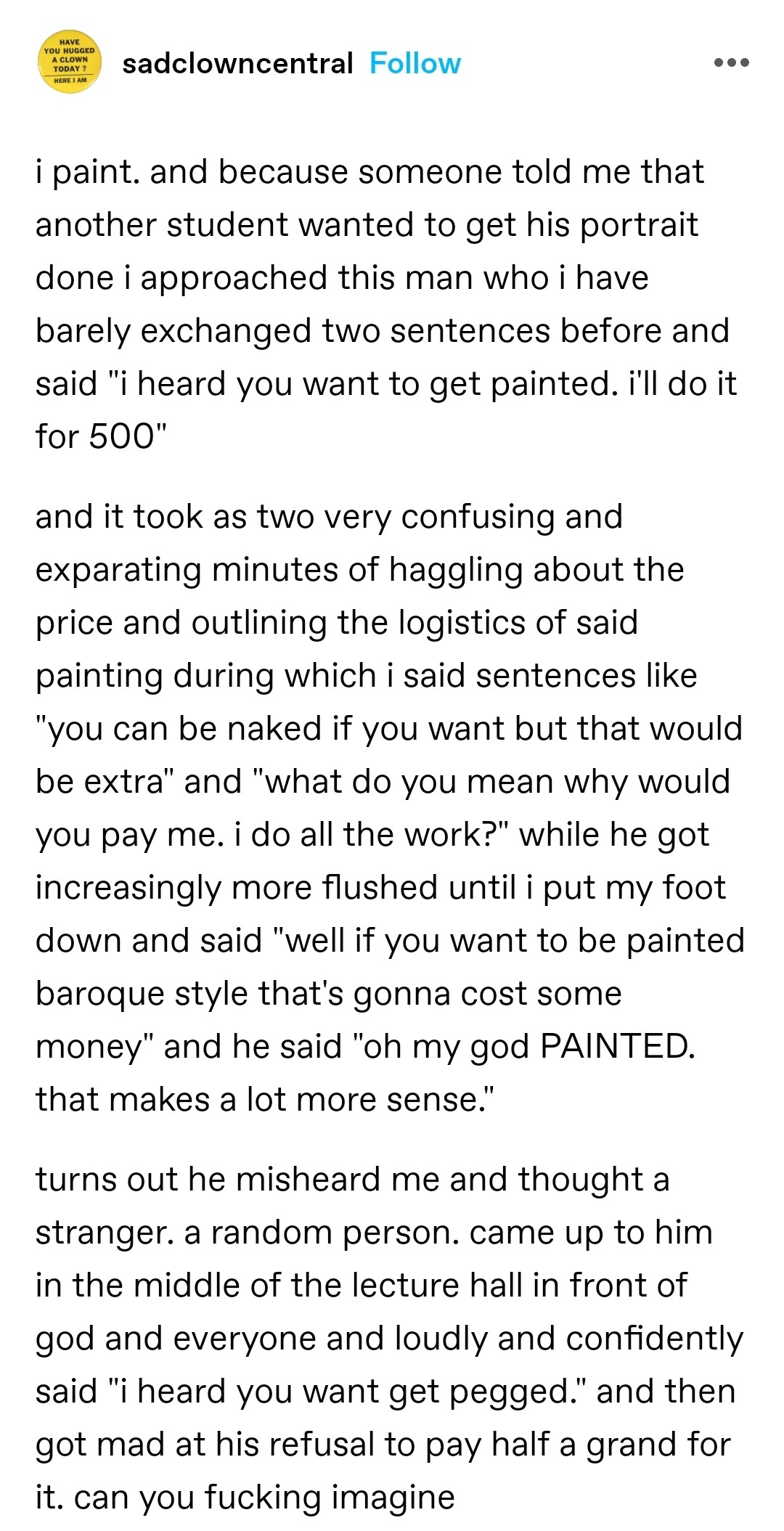
Task: Open sadclowncentral's avatar
Action: coord(70,62)
